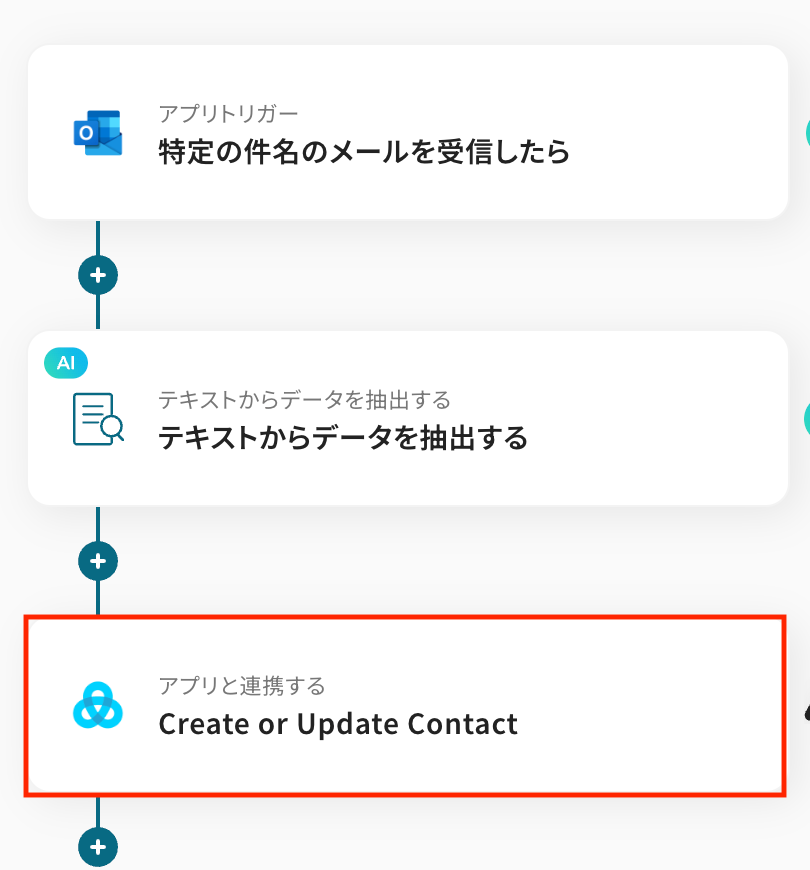Add a step below the text extraction card
810x870 pixels.
[98, 561]
